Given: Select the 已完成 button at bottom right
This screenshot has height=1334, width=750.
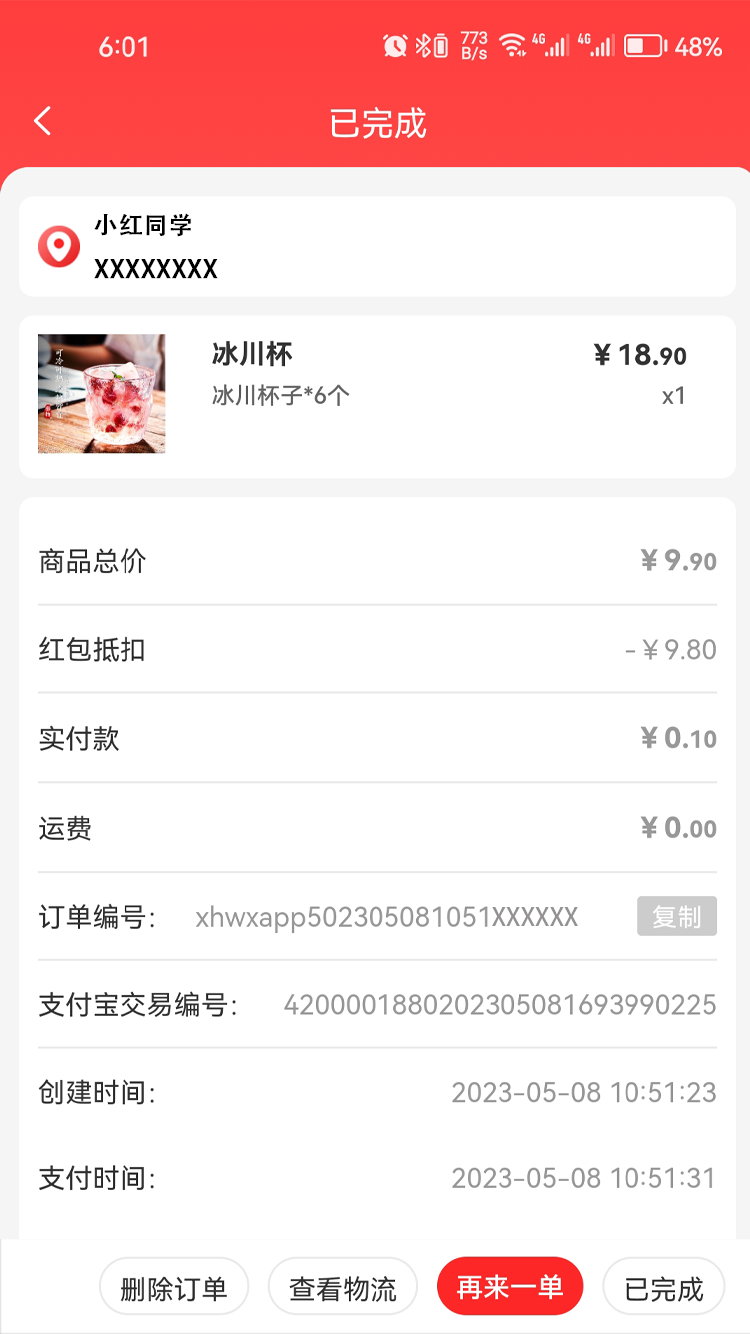Looking at the screenshot, I should (x=663, y=1286).
